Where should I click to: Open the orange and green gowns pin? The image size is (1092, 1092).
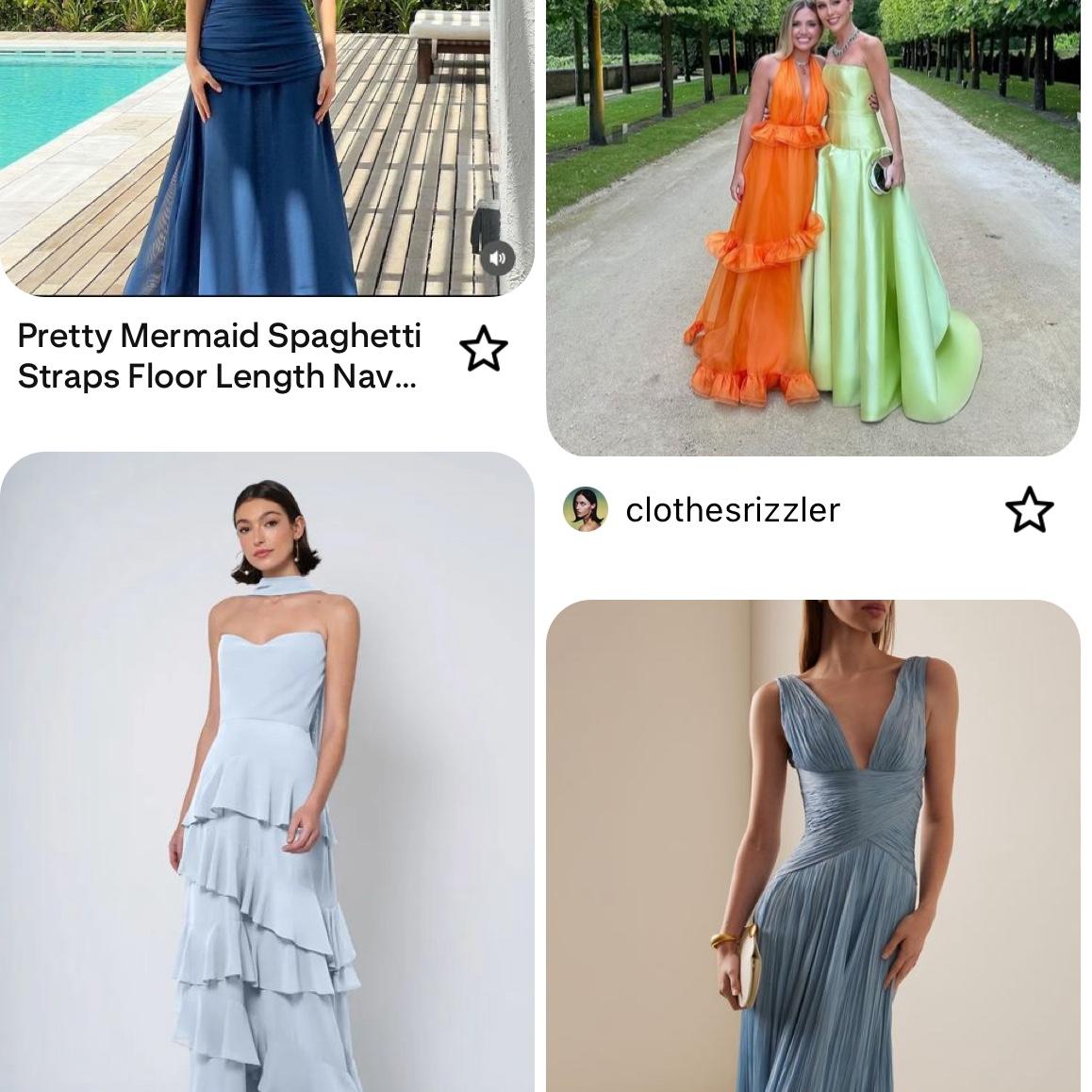pyautogui.click(x=812, y=226)
